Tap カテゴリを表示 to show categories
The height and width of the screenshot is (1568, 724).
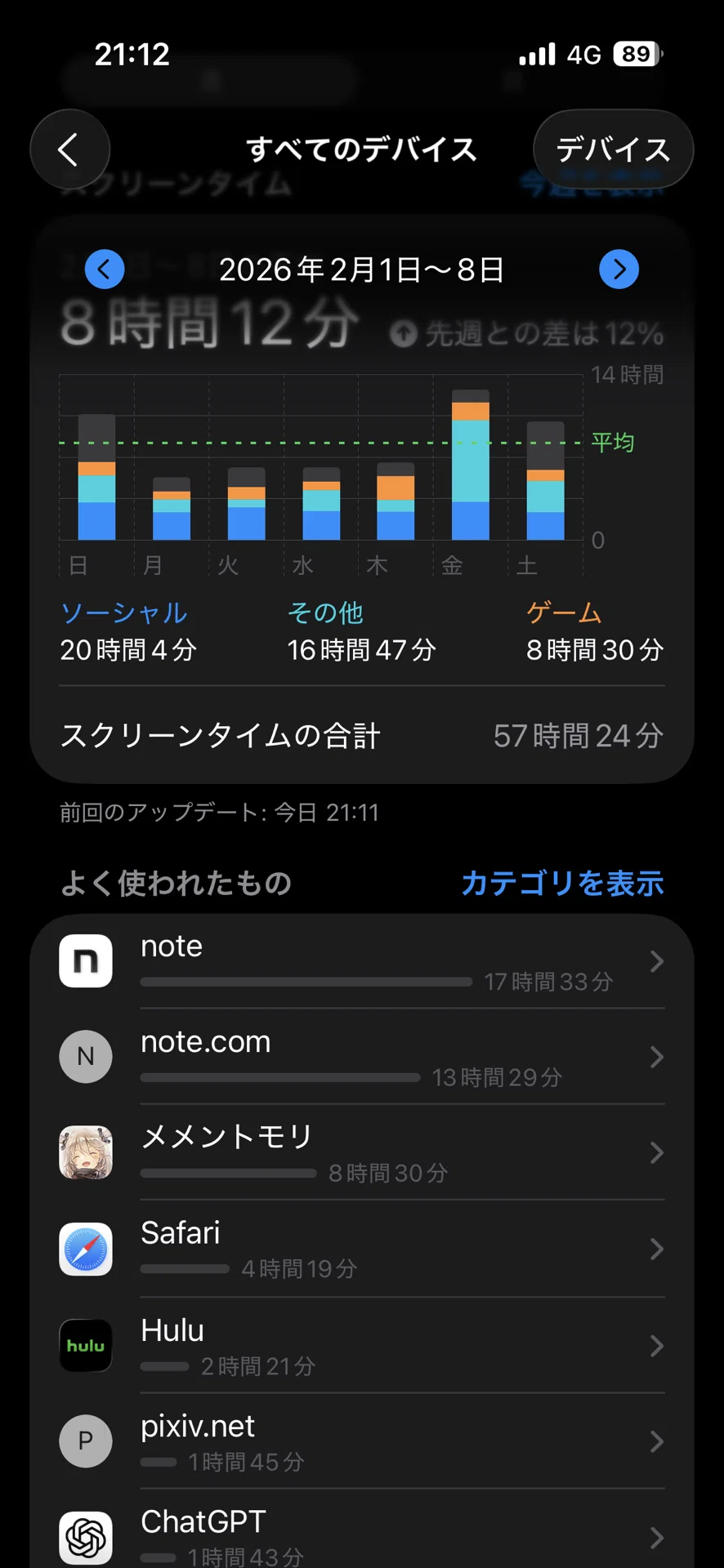[x=562, y=883]
